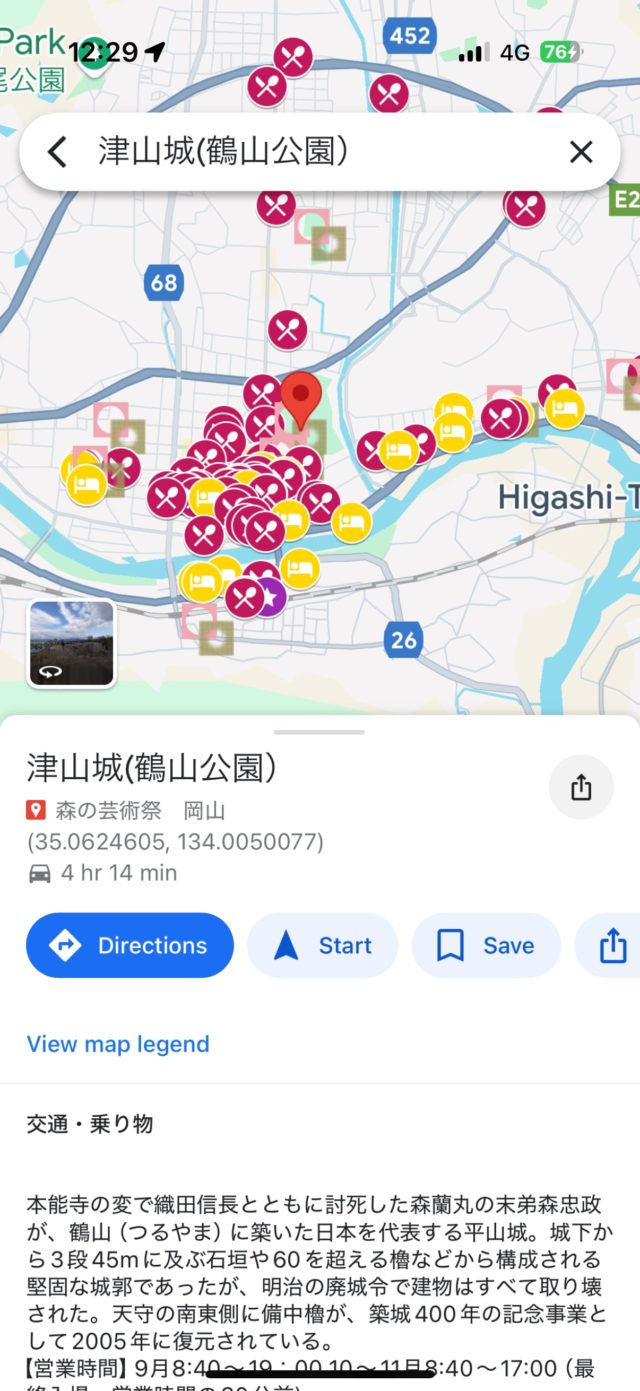
Task: Get Directions to 津山城
Action: pyautogui.click(x=130, y=945)
